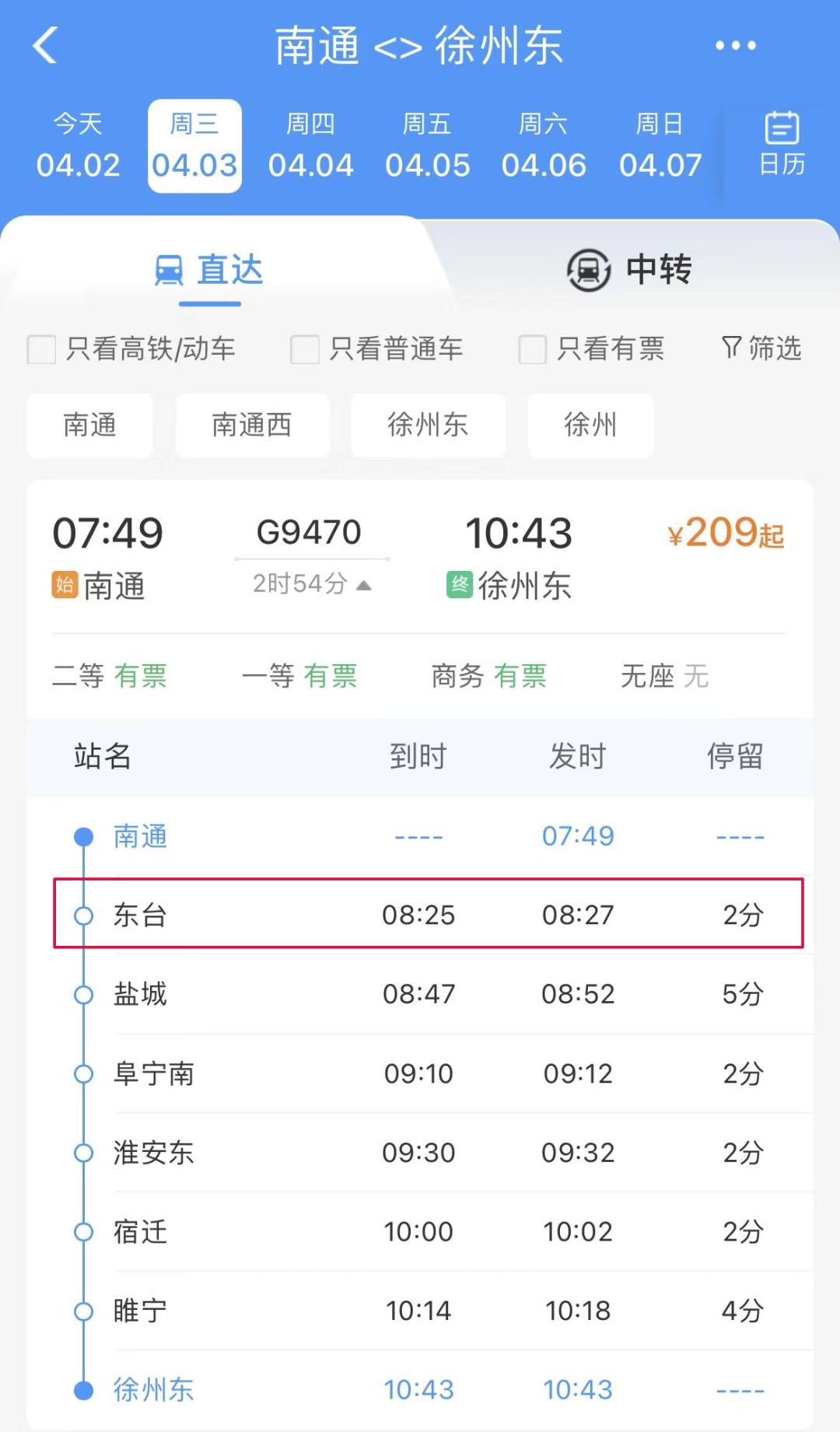Image resolution: width=840 pixels, height=1432 pixels.
Task: Open the more options ellipsis menu
Action: pyautogui.click(x=734, y=45)
